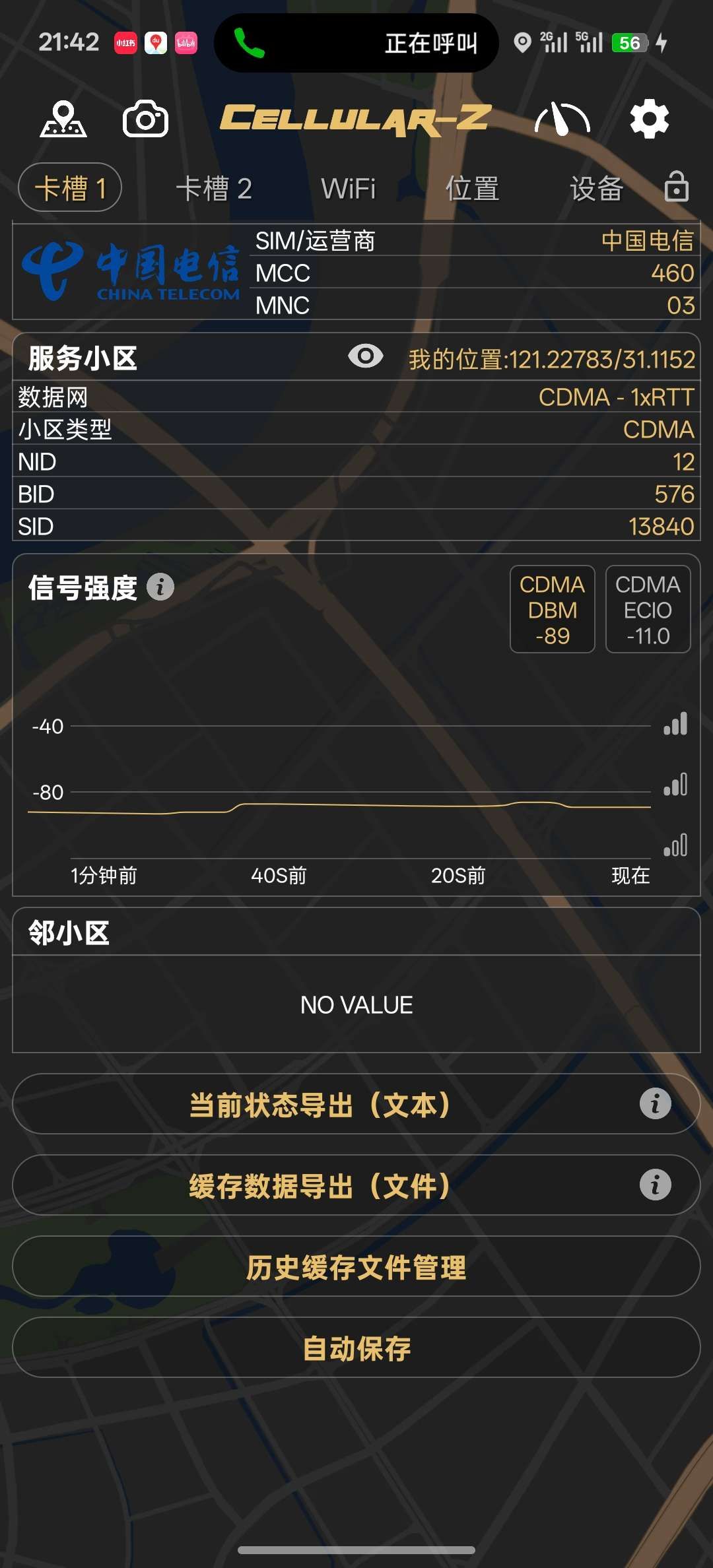The height and width of the screenshot is (1568, 713).
Task: Select the CDMA DBM -89 chip
Action: click(553, 609)
